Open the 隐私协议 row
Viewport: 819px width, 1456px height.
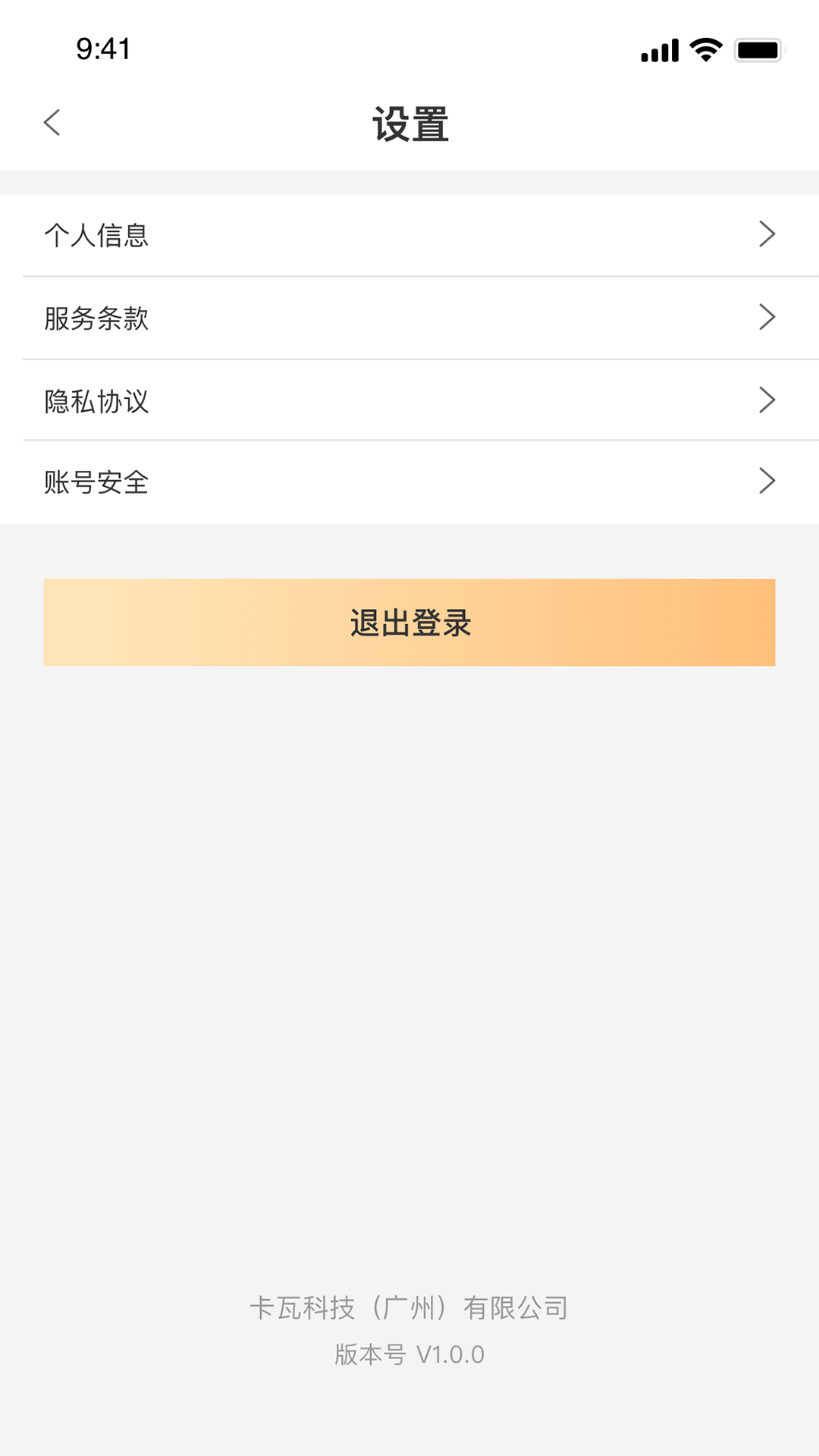click(409, 400)
